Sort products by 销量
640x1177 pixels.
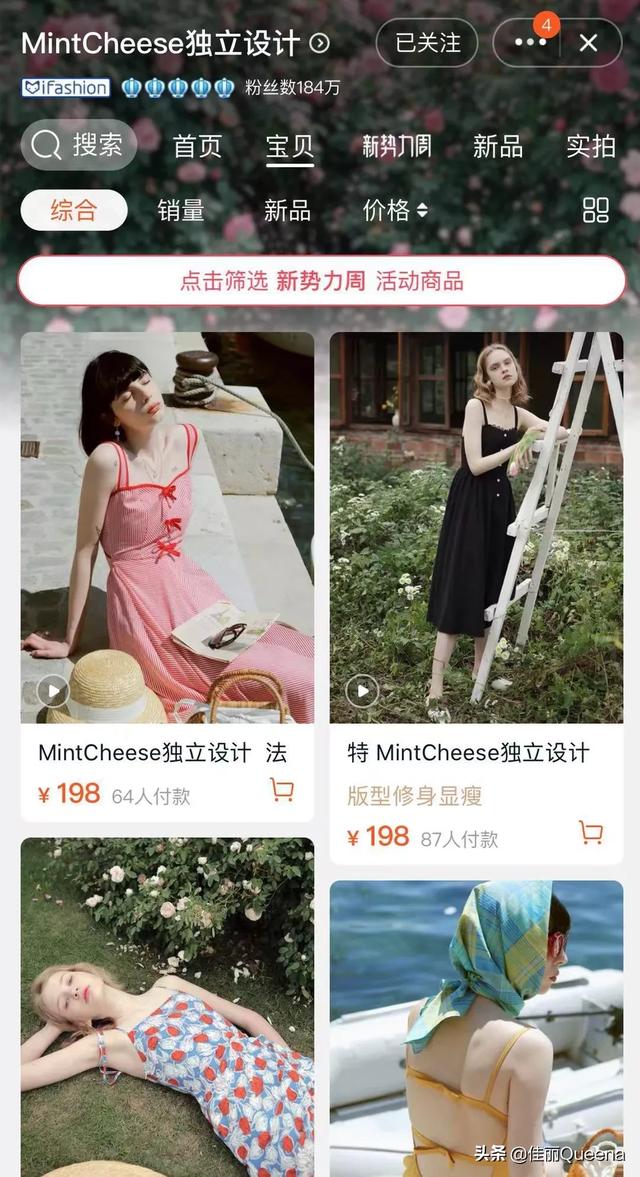tap(181, 210)
